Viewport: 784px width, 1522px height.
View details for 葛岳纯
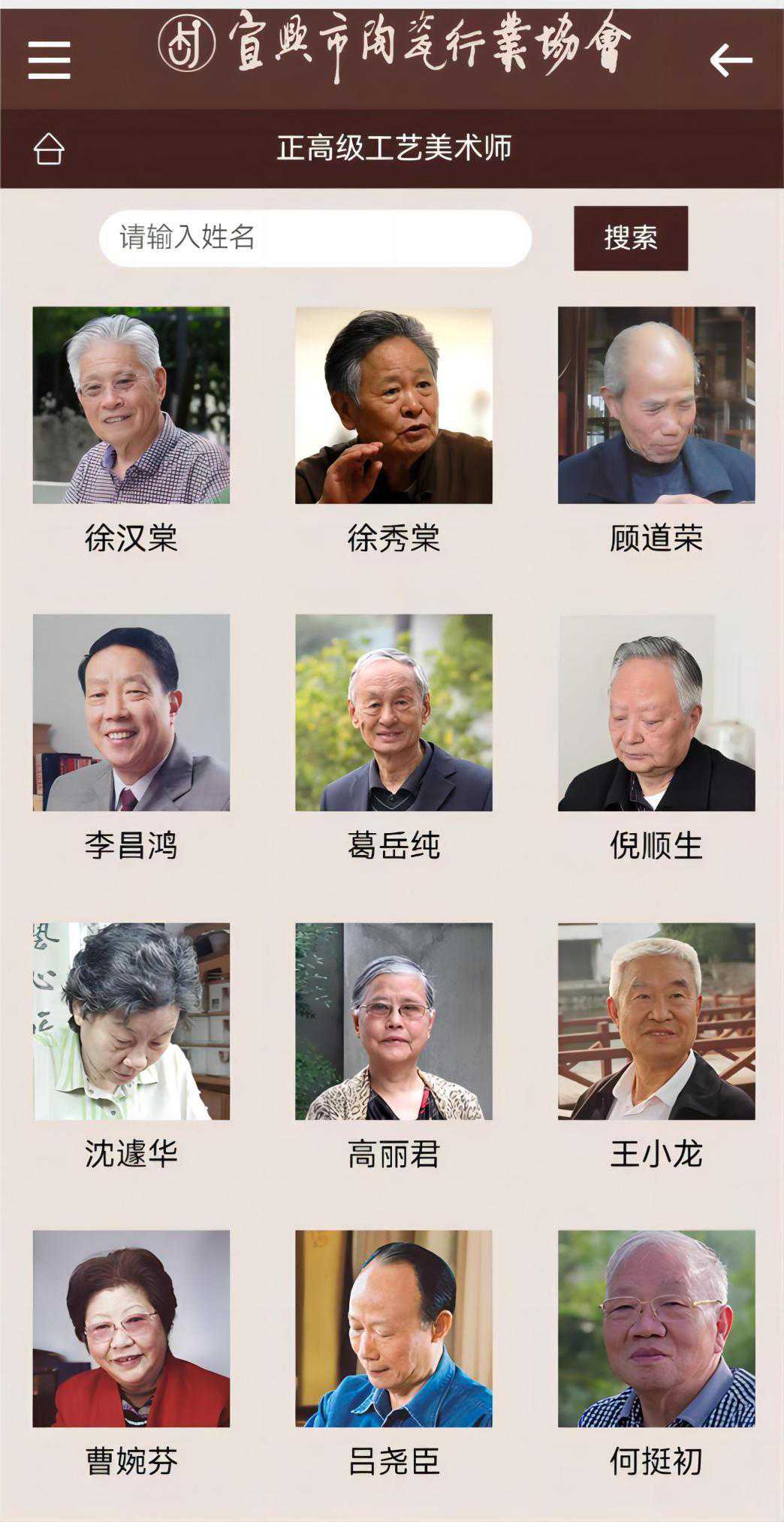tap(394, 713)
